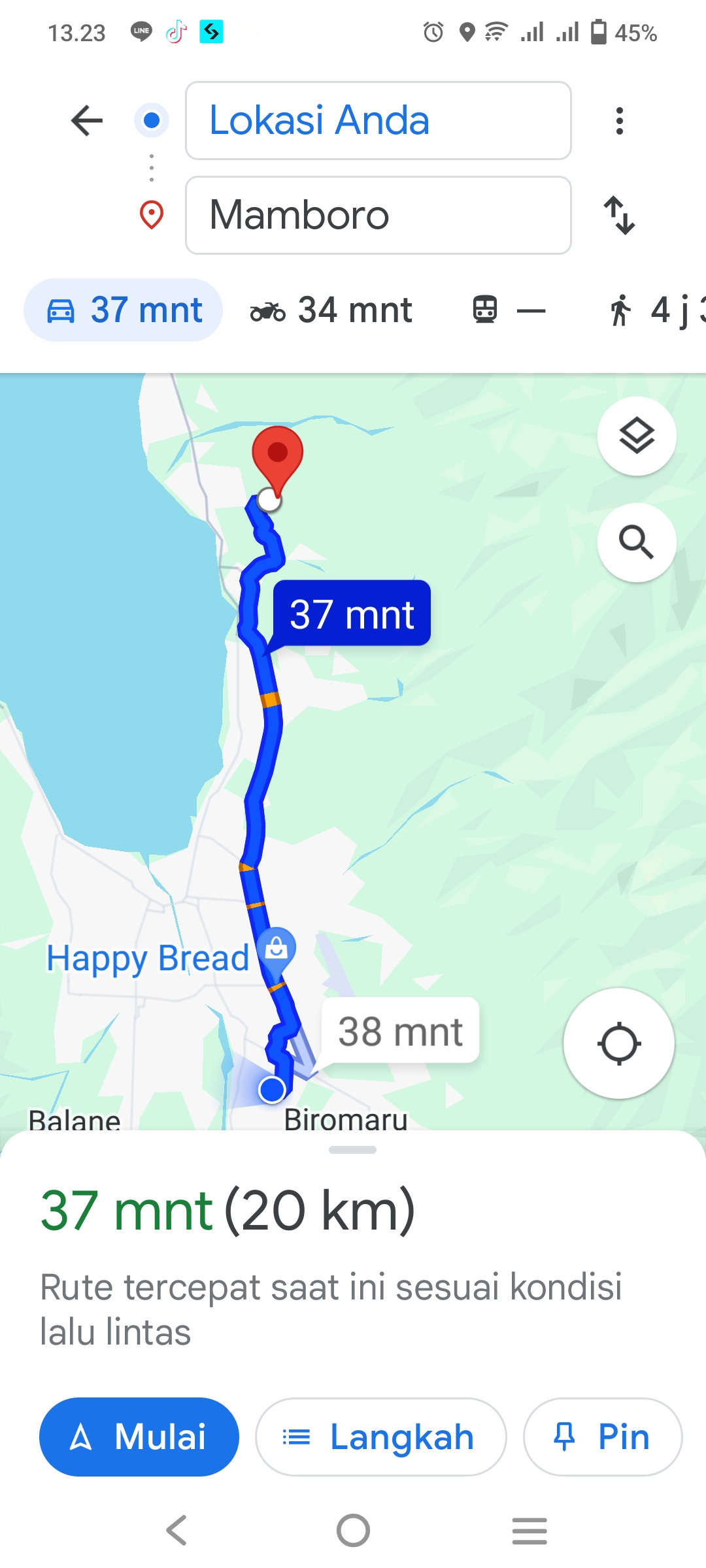Switch to public transit mode
Image resolution: width=706 pixels, height=1568 pixels.
click(x=509, y=310)
